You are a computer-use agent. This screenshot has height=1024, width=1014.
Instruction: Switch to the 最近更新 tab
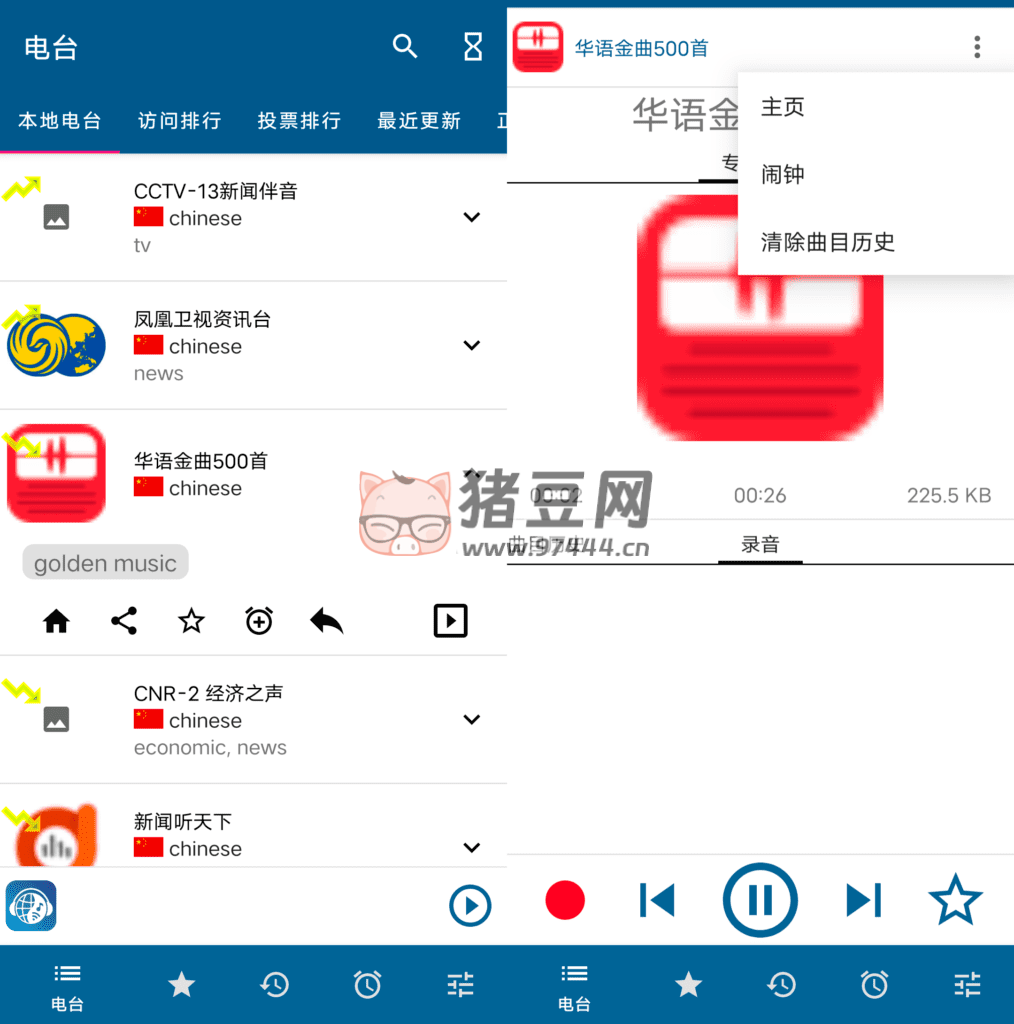(x=419, y=121)
